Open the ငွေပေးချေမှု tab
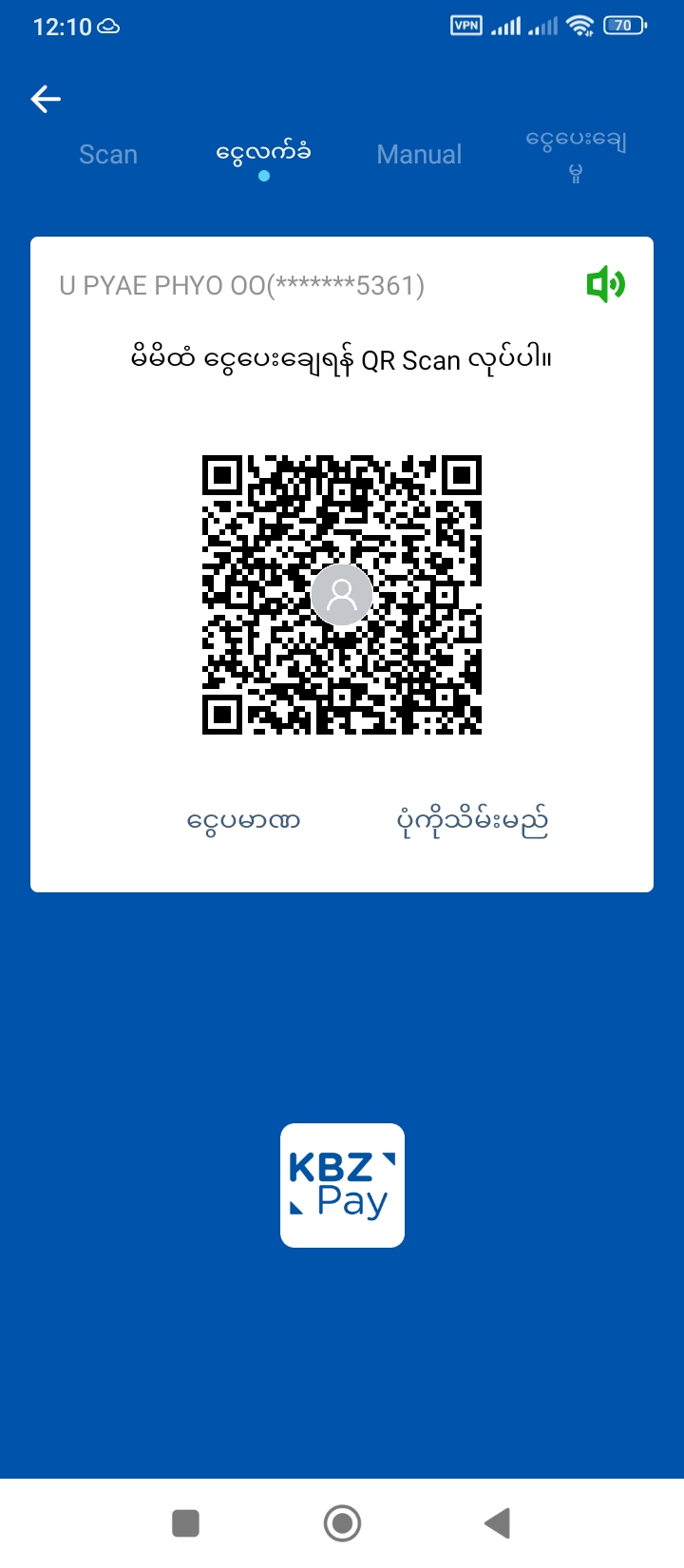Image resolution: width=684 pixels, height=1568 pixels. [576, 155]
